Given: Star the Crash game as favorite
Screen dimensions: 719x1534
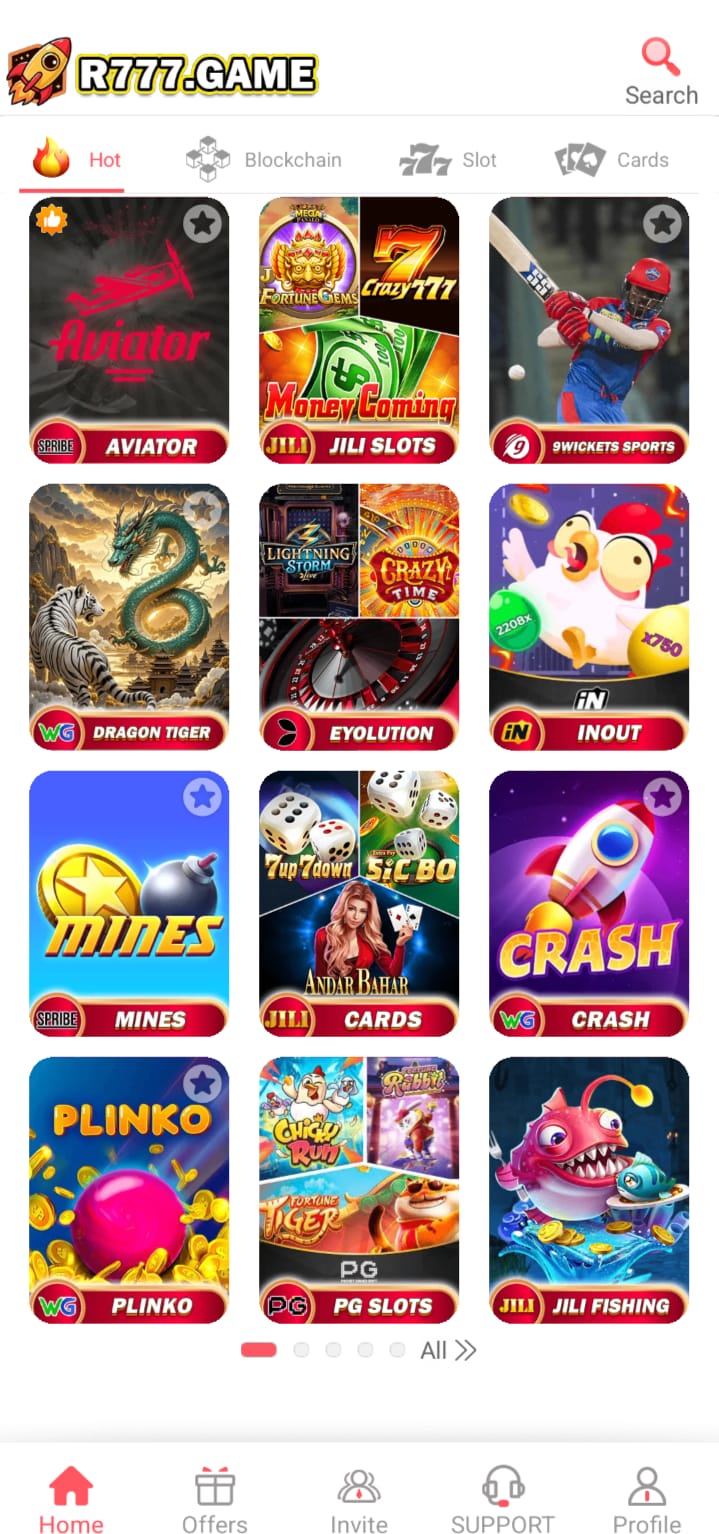Looking at the screenshot, I should point(662,796).
